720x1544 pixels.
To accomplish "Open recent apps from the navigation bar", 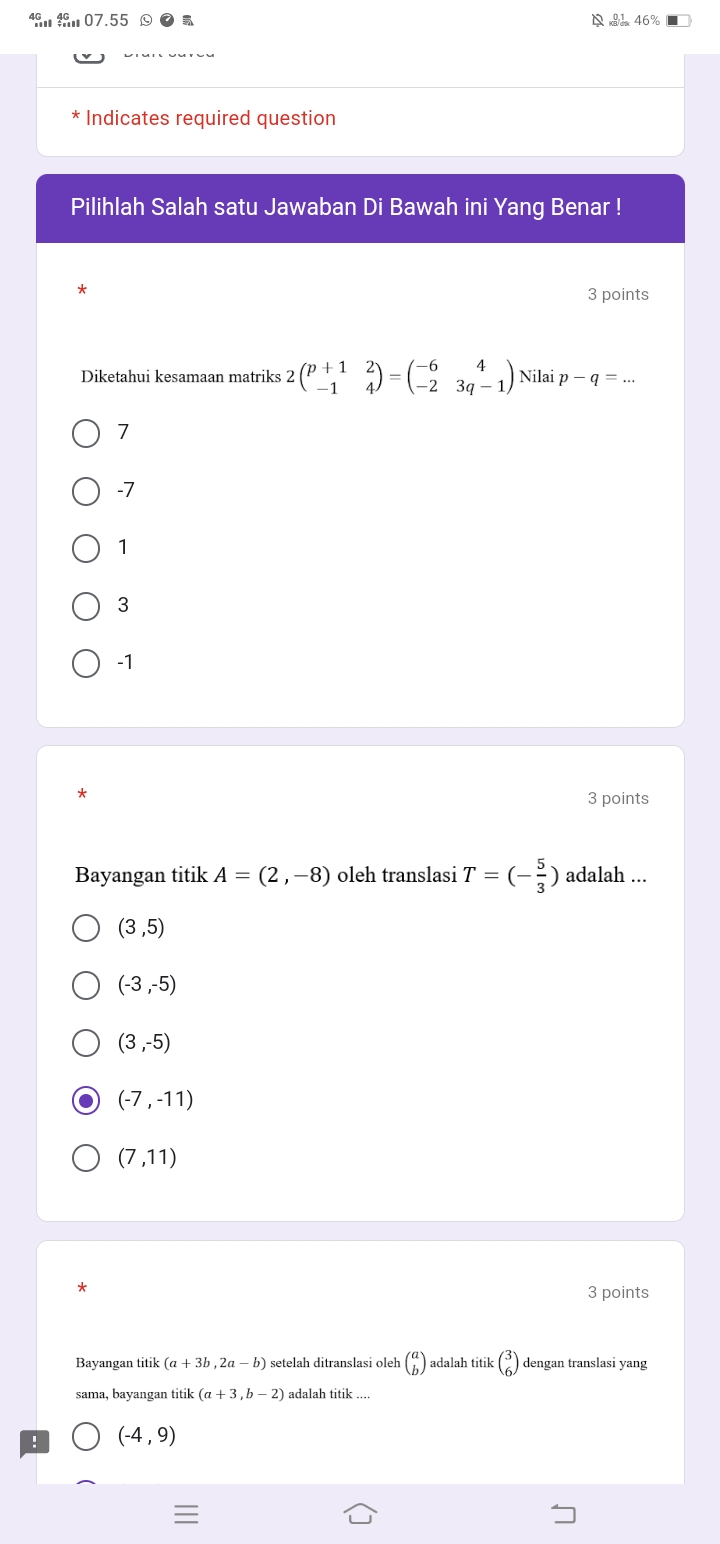I will tap(186, 1514).
